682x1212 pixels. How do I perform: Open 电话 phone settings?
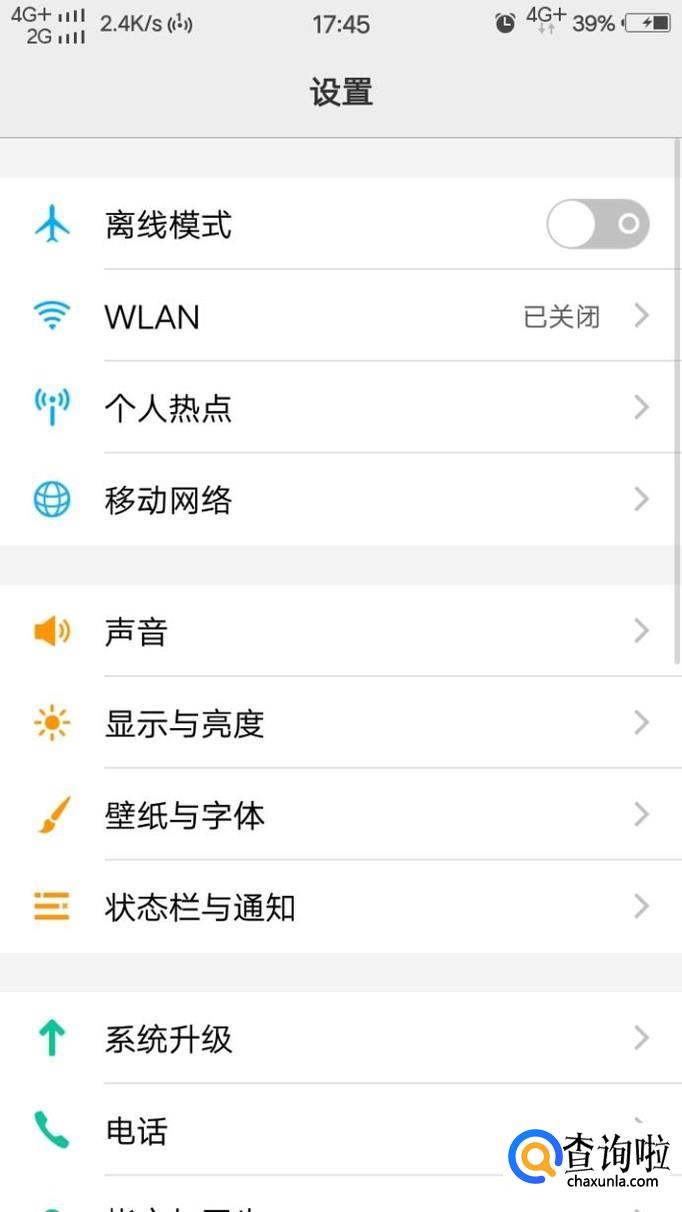click(300, 1131)
